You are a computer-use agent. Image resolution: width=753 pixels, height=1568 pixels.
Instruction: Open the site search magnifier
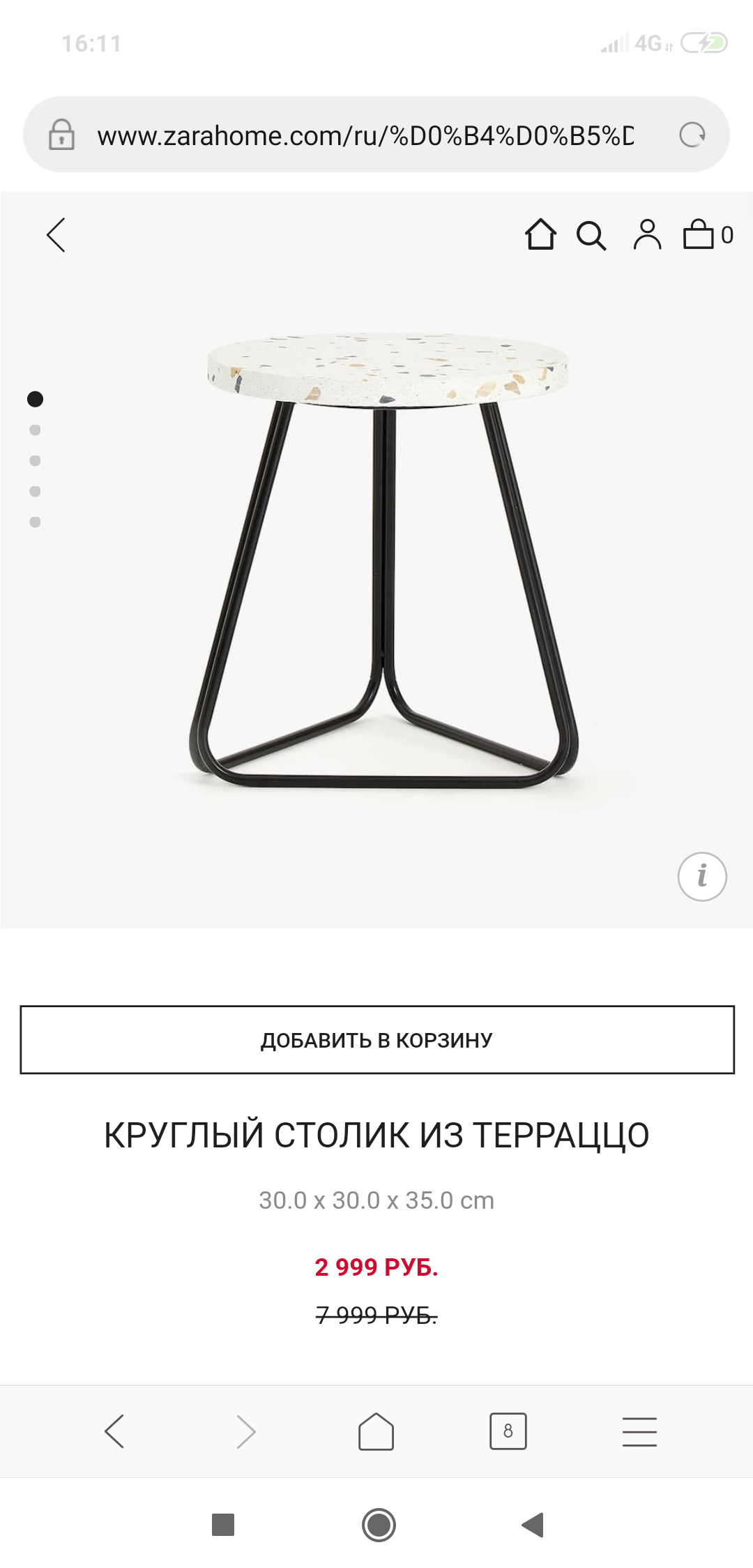click(x=591, y=236)
